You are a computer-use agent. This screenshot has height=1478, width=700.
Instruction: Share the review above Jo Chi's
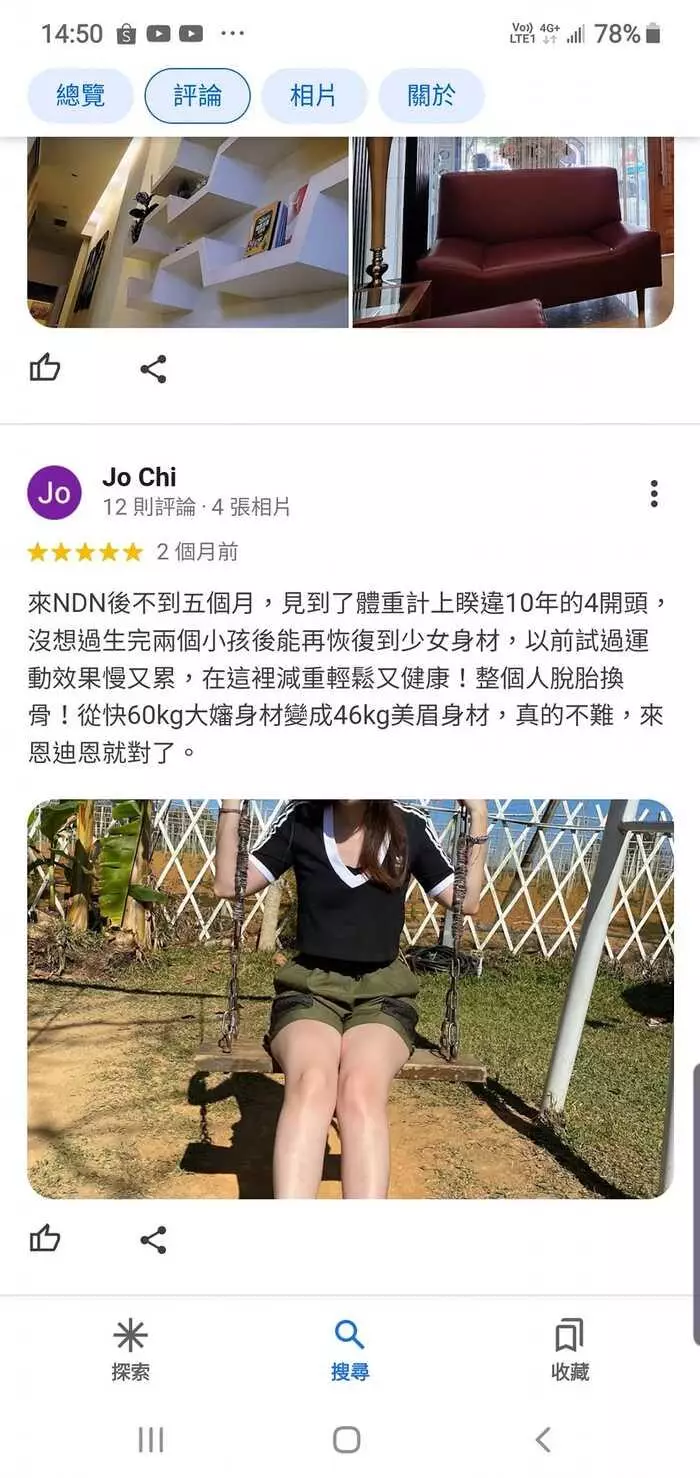pos(153,369)
